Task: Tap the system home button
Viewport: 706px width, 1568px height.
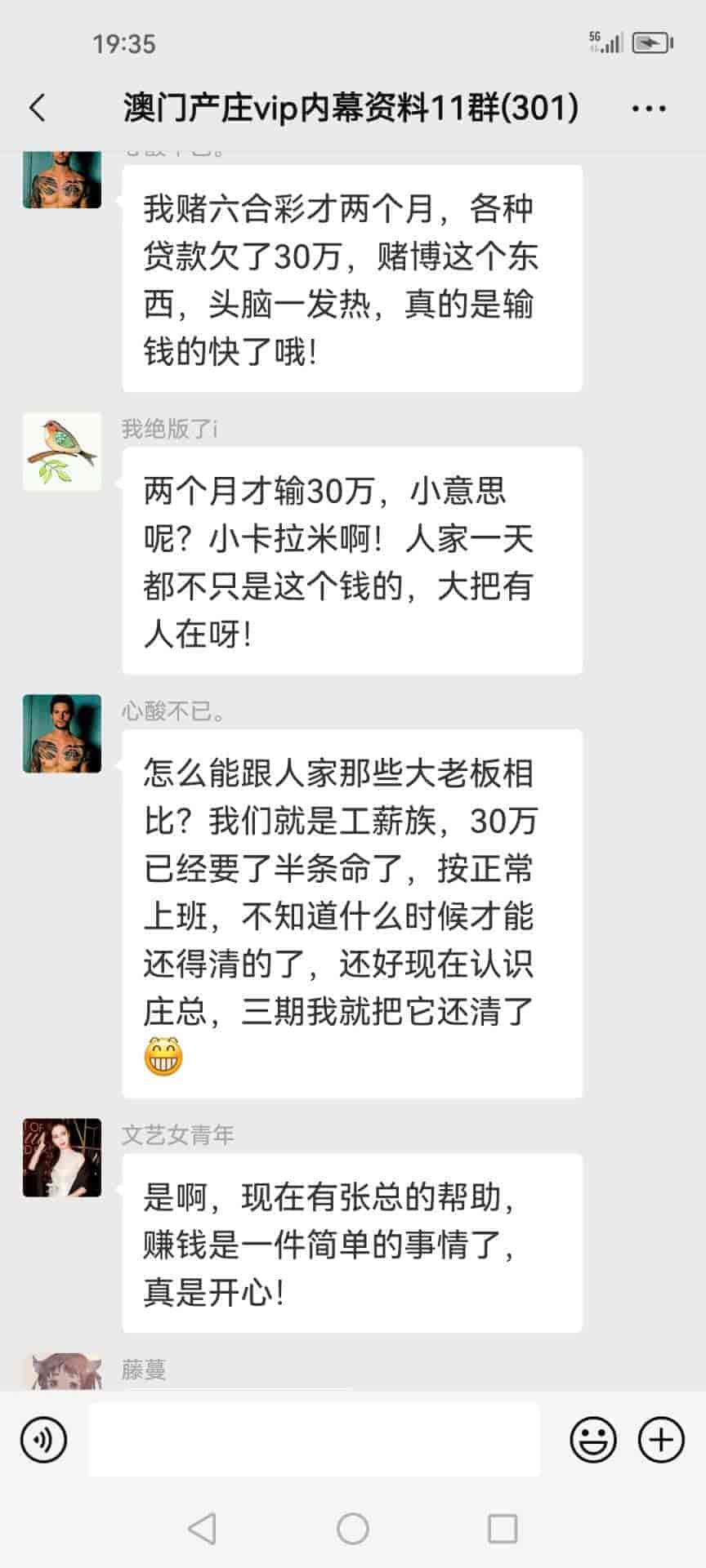Action: [x=353, y=1528]
